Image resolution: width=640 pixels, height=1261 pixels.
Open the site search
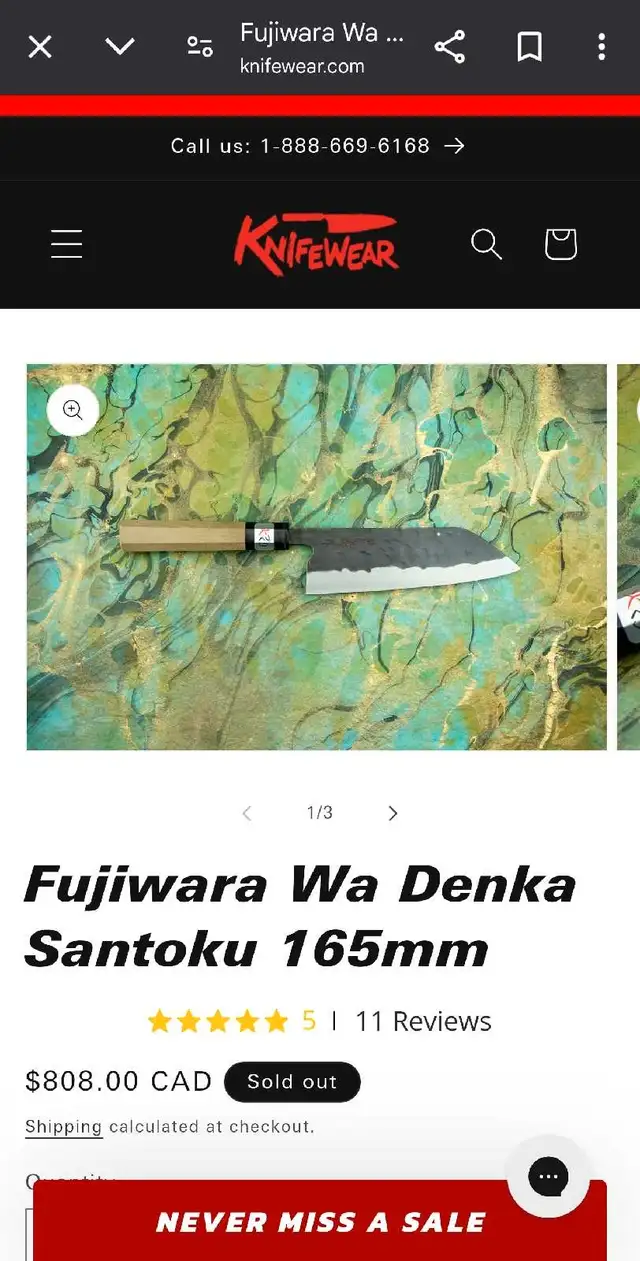click(x=486, y=244)
